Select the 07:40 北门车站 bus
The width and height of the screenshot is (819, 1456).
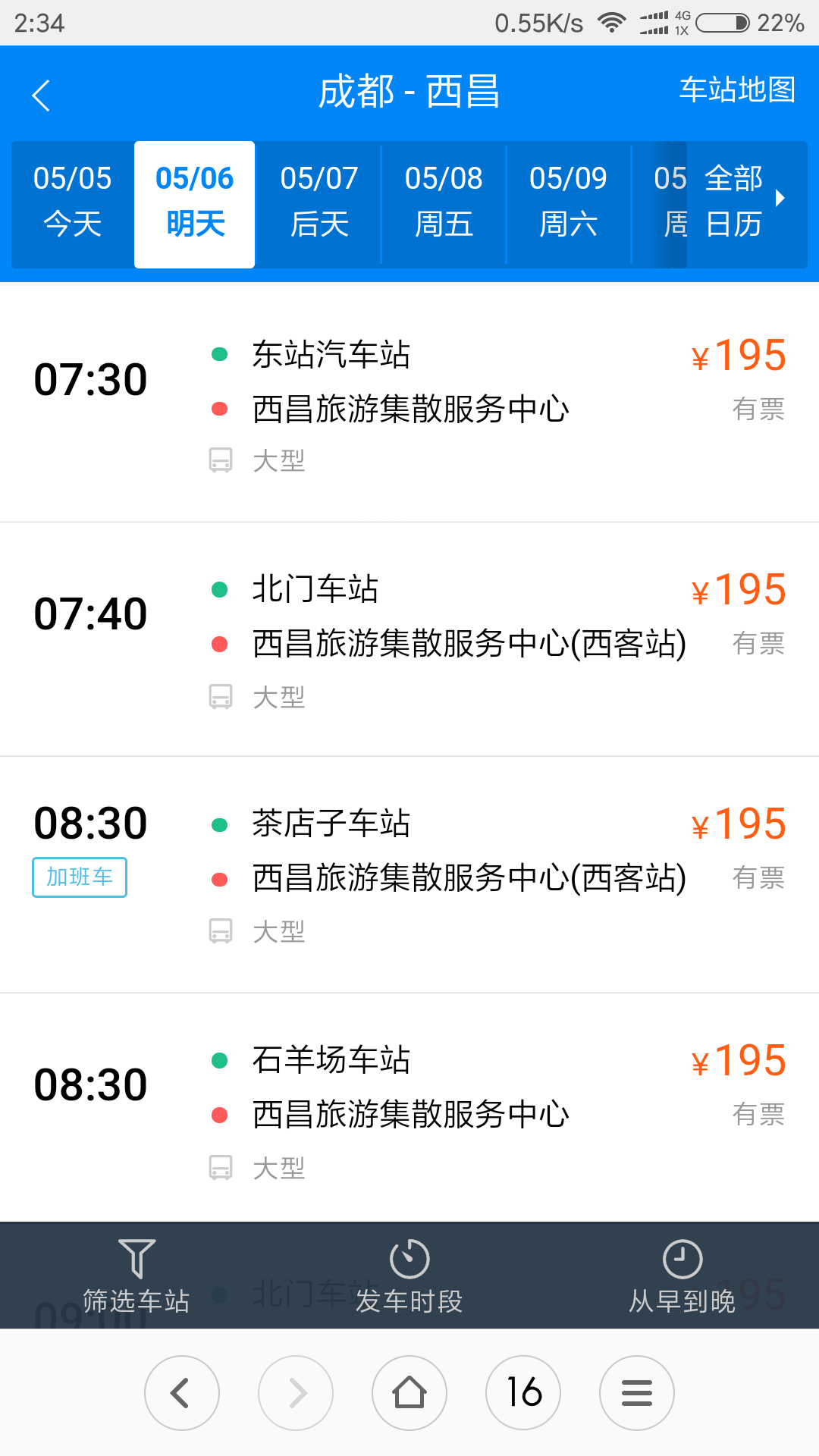click(409, 639)
